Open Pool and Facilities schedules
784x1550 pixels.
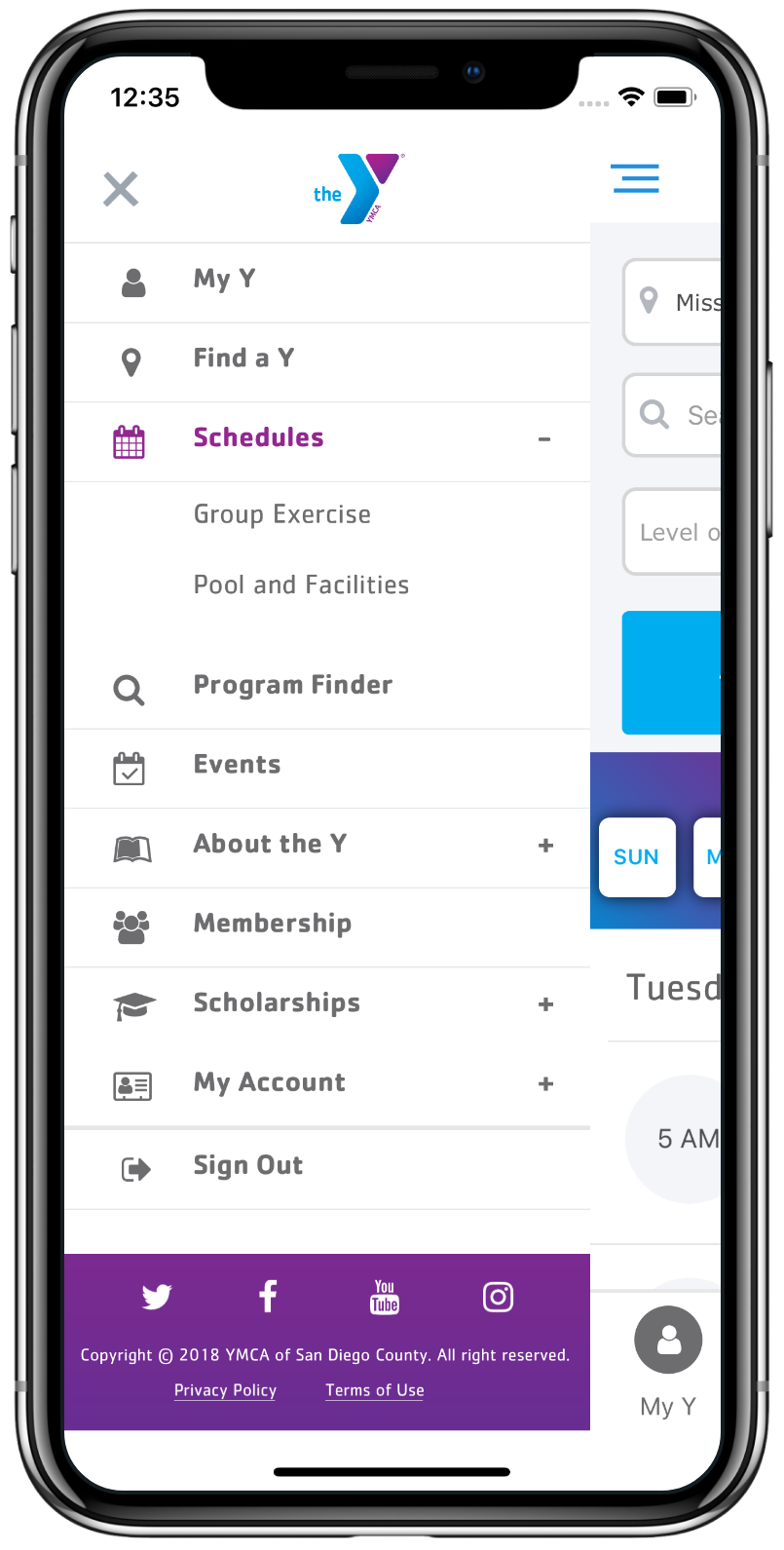pos(301,585)
